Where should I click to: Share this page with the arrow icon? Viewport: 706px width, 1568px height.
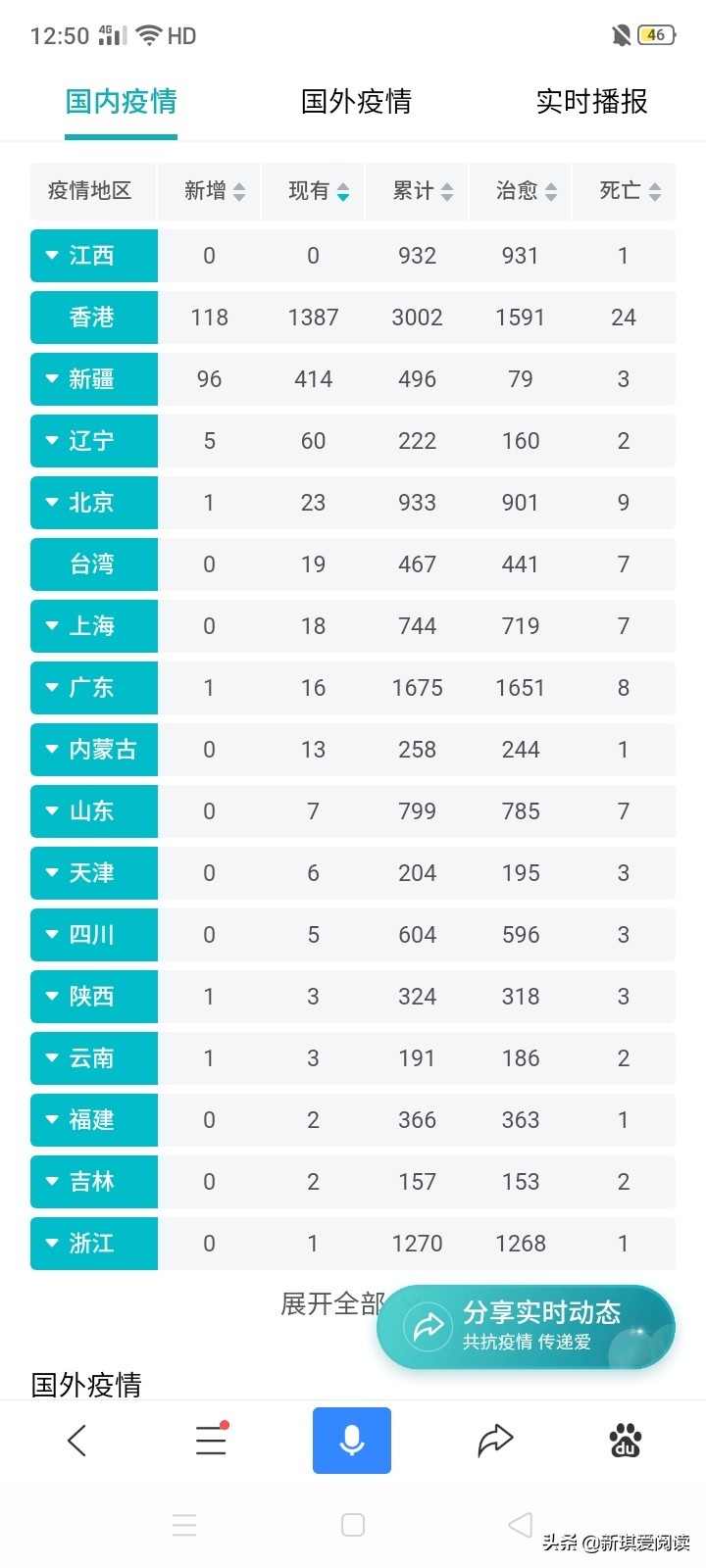coord(495,1440)
